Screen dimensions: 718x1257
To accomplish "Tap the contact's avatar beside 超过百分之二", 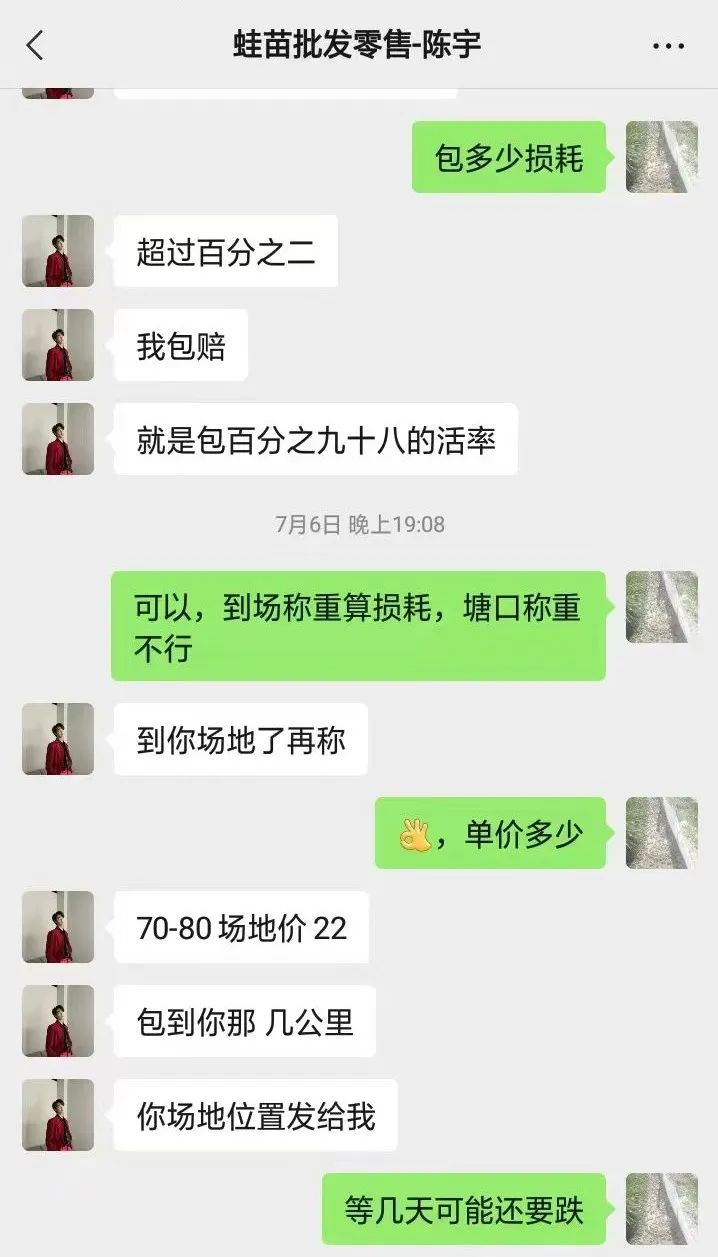I will click(58, 251).
